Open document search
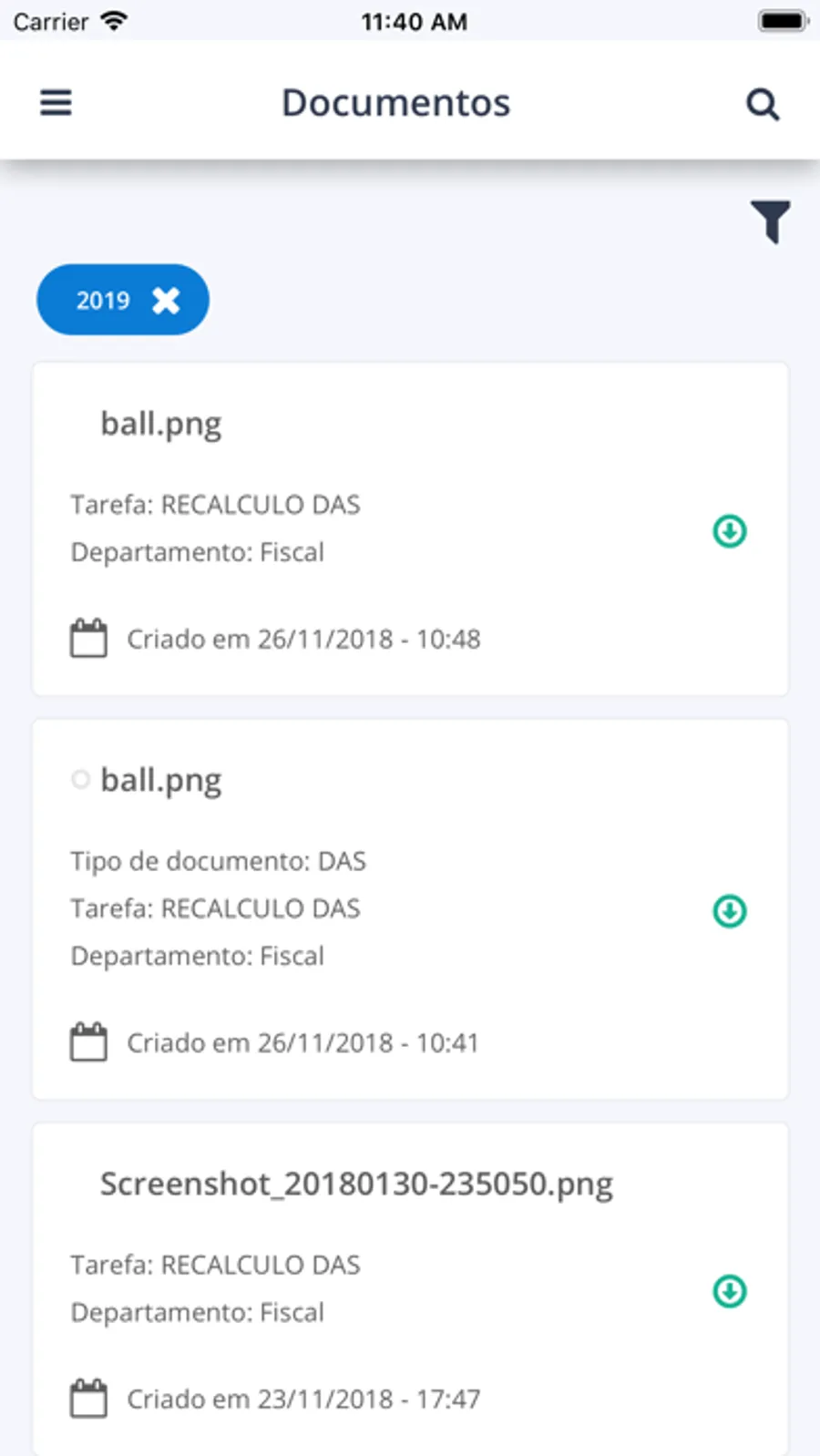The width and height of the screenshot is (820, 1456). click(x=763, y=104)
